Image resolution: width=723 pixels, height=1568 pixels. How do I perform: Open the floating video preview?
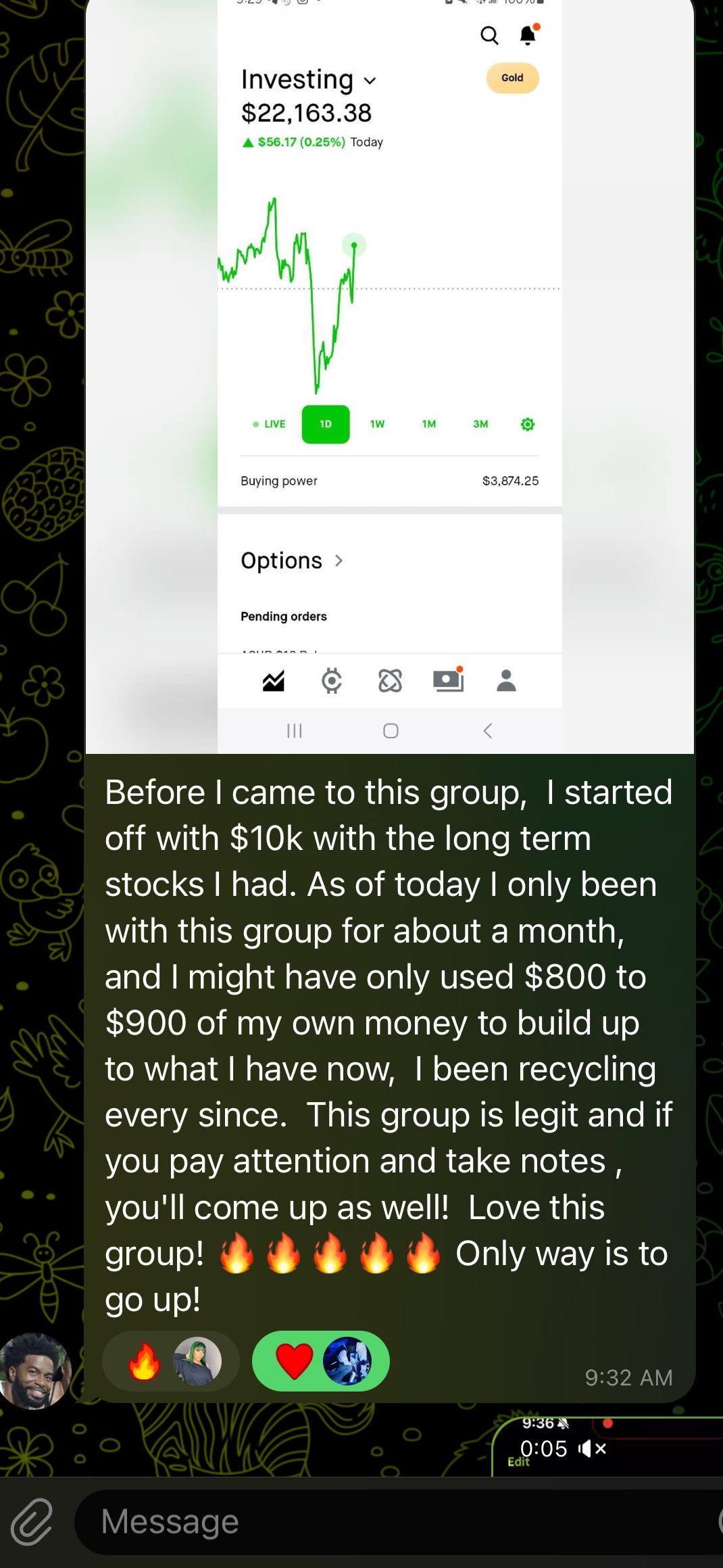[608, 1447]
